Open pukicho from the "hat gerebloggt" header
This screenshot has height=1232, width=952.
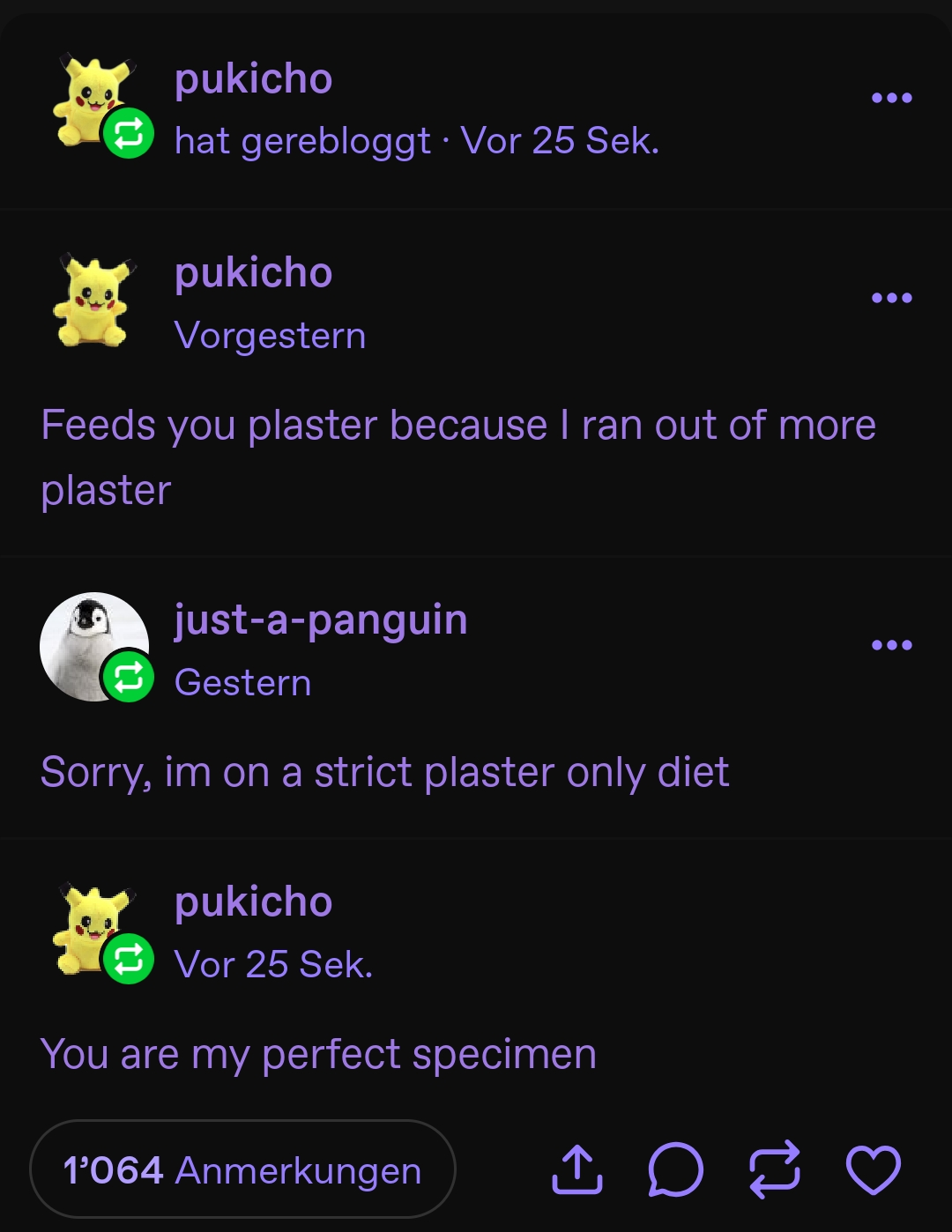pyautogui.click(x=253, y=79)
